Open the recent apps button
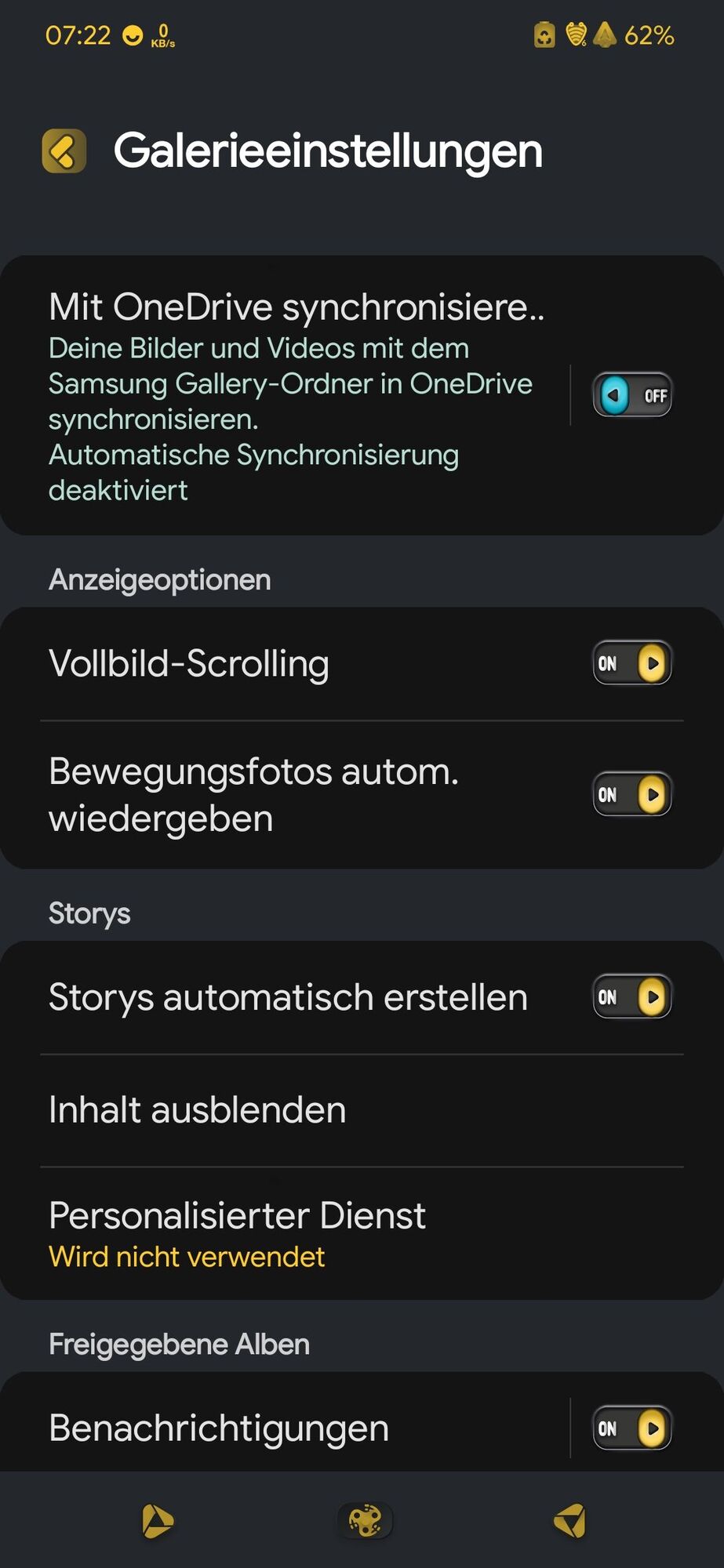724x1568 pixels. (157, 1522)
